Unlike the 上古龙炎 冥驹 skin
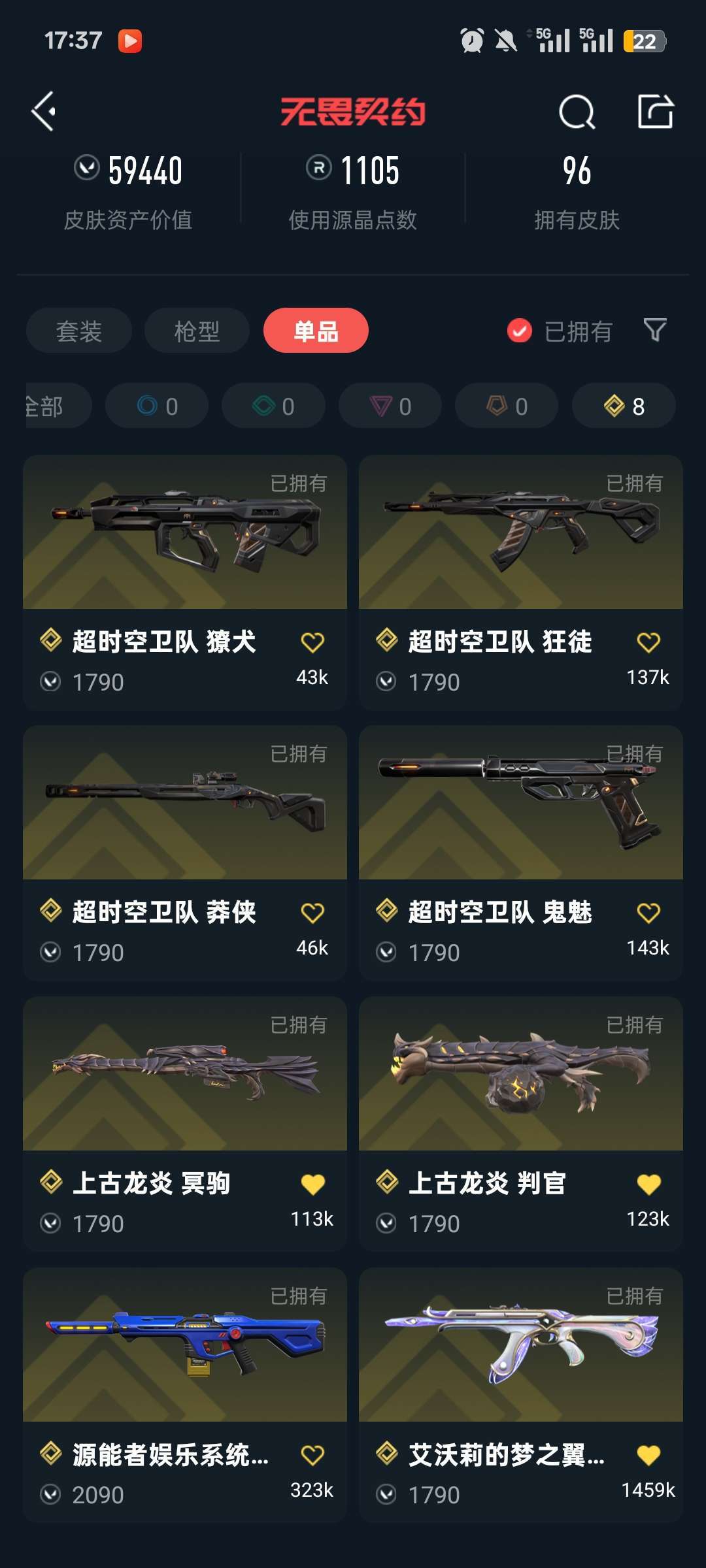 pos(312,1184)
